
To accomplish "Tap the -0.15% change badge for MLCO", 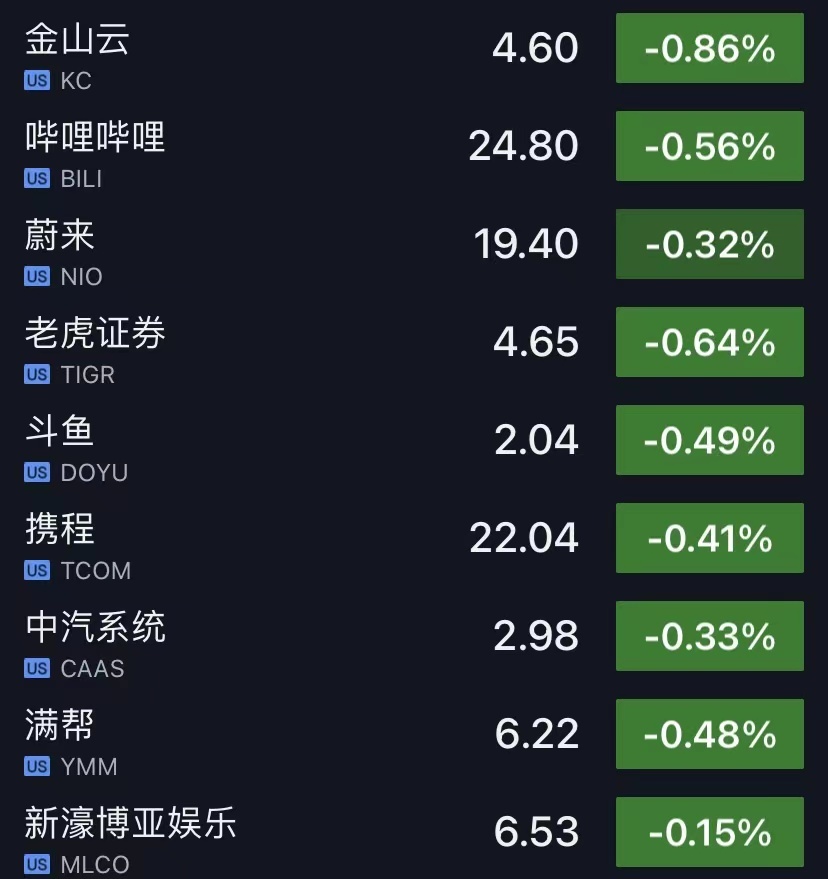I will (x=709, y=831).
